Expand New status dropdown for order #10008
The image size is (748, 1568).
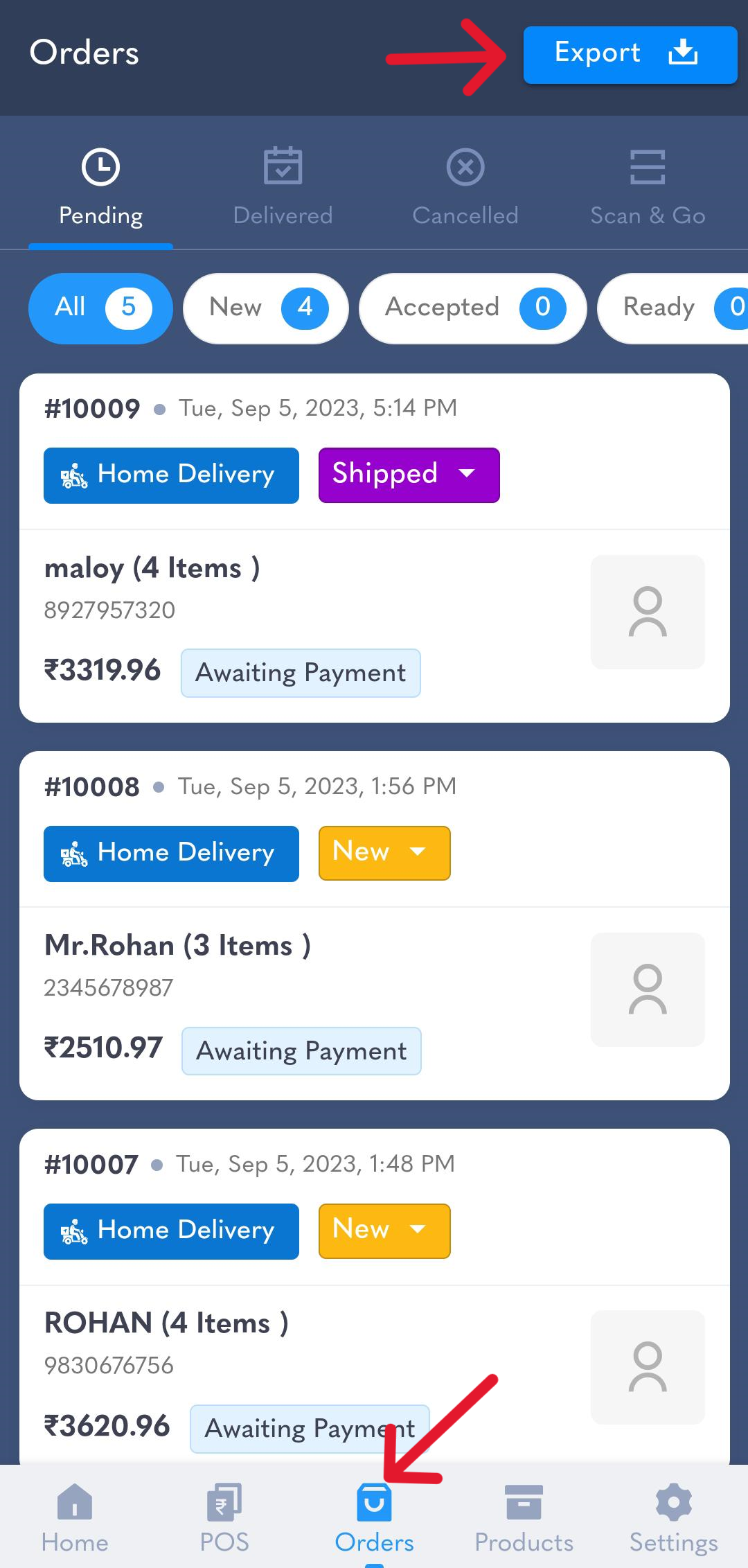click(x=384, y=852)
